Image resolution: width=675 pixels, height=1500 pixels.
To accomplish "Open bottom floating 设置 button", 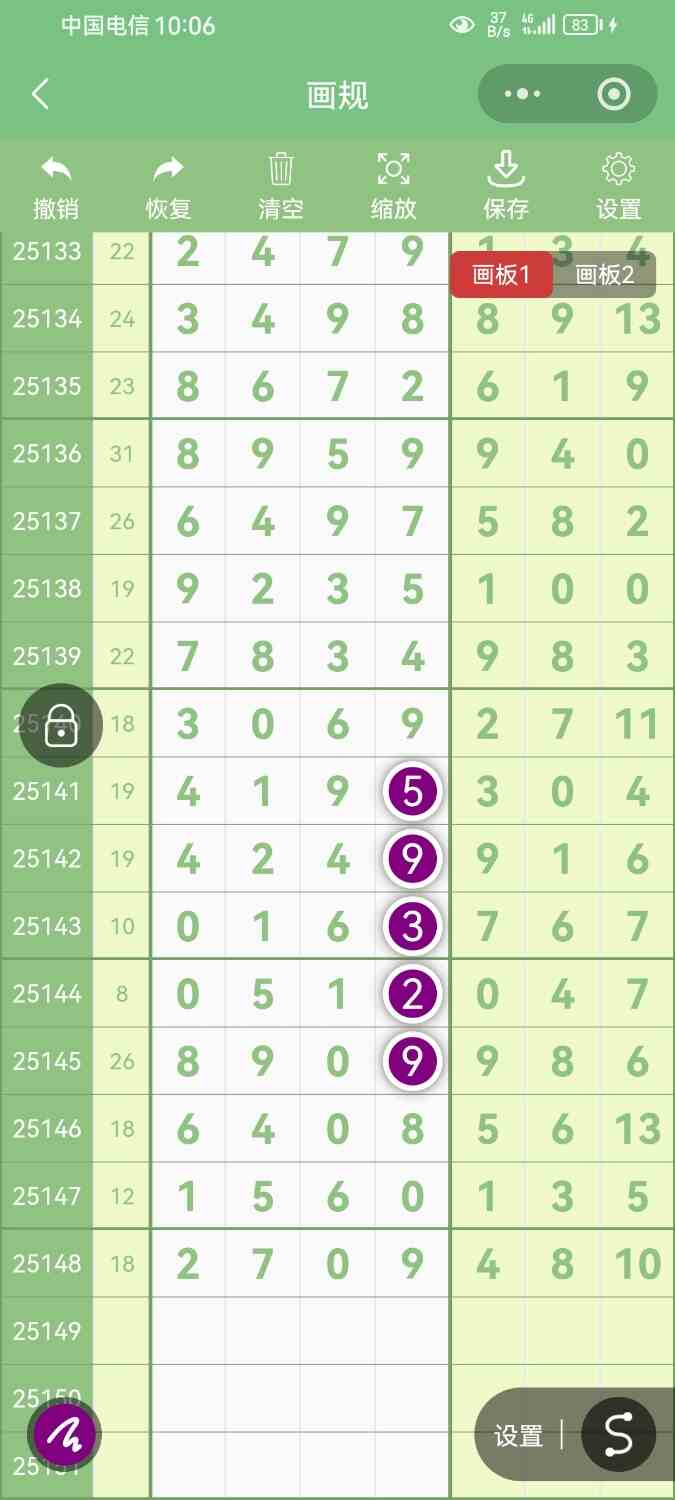I will (518, 1436).
